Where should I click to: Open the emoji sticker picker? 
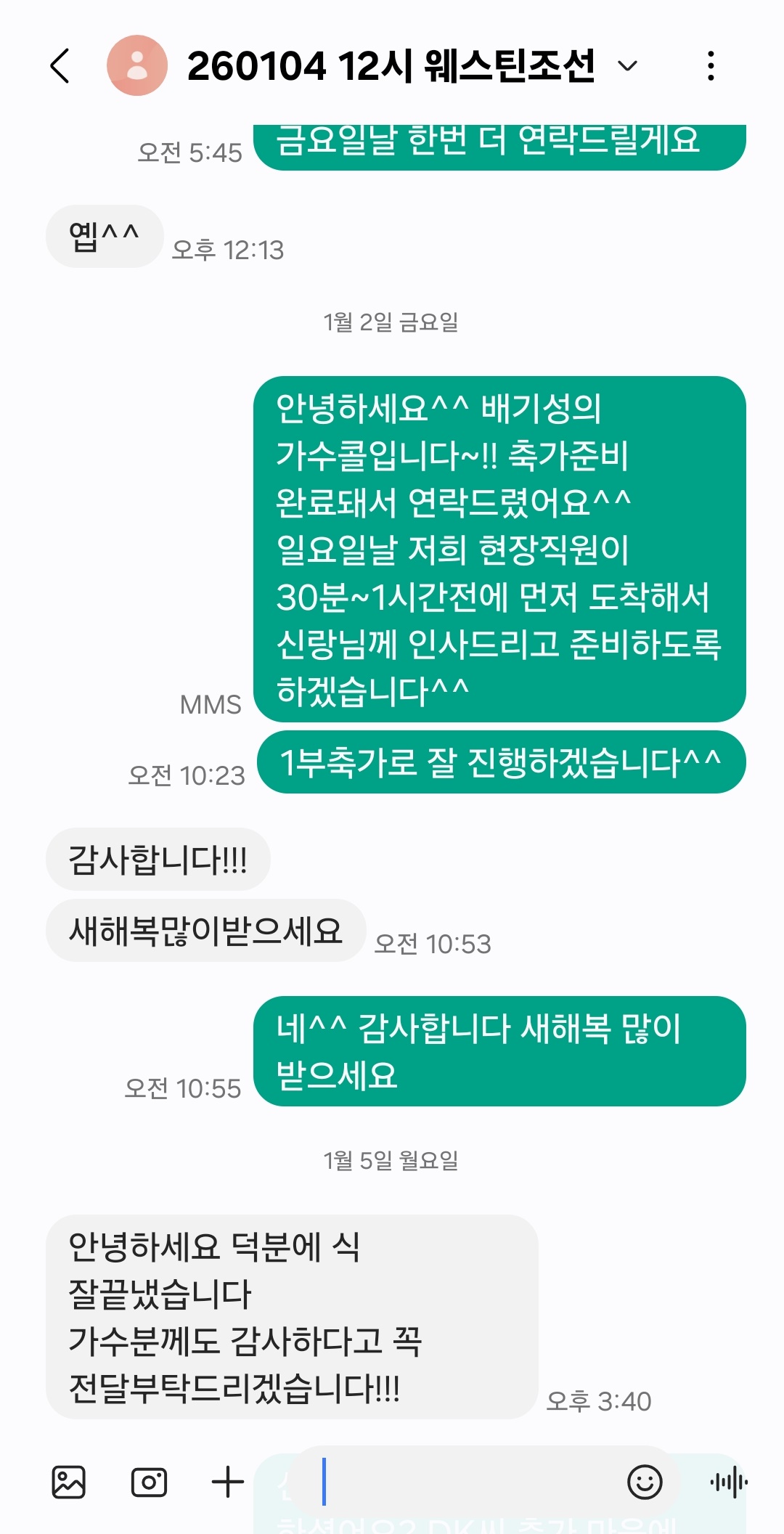click(645, 1482)
